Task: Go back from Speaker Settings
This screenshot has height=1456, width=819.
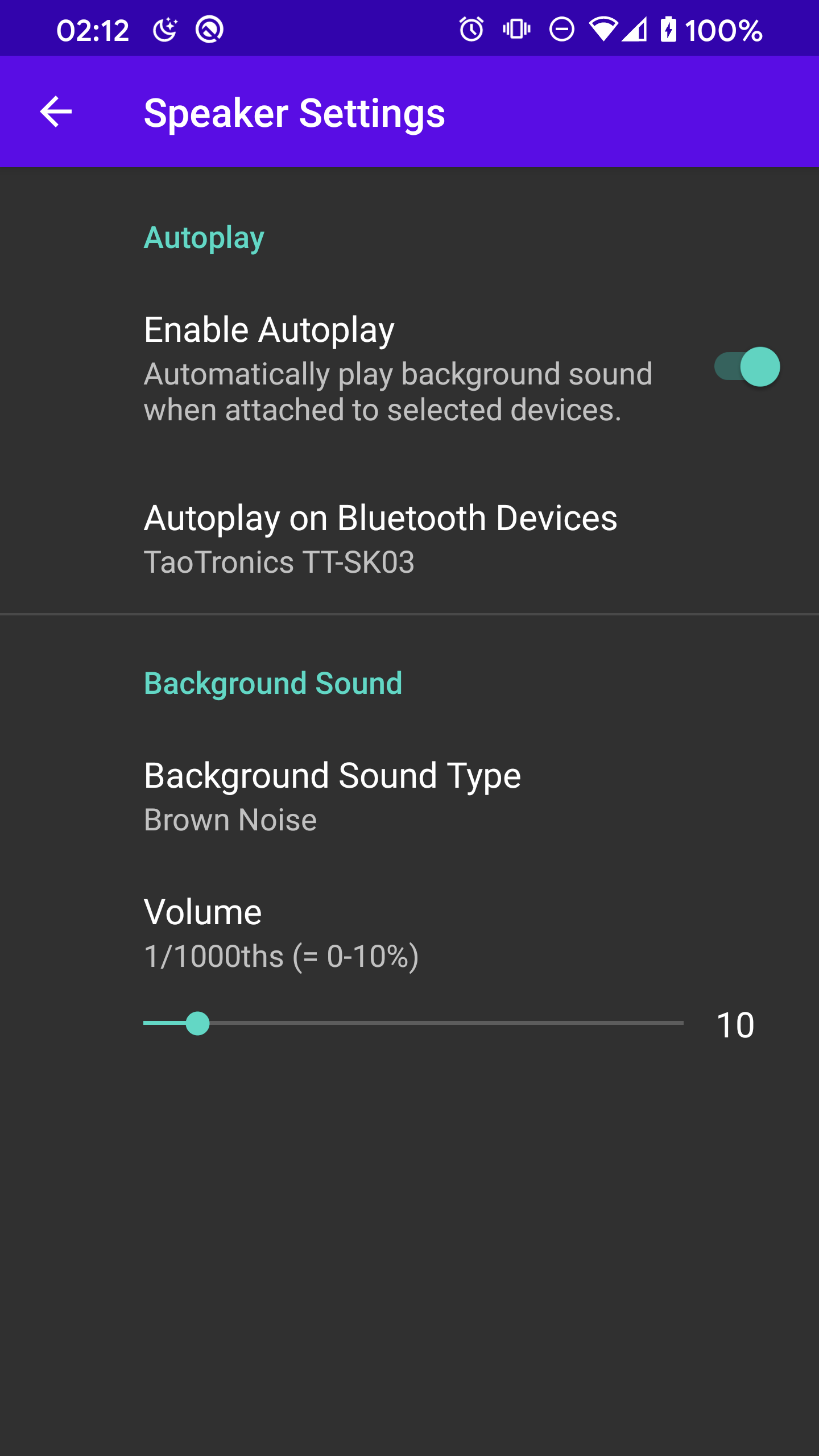Action: (x=56, y=112)
